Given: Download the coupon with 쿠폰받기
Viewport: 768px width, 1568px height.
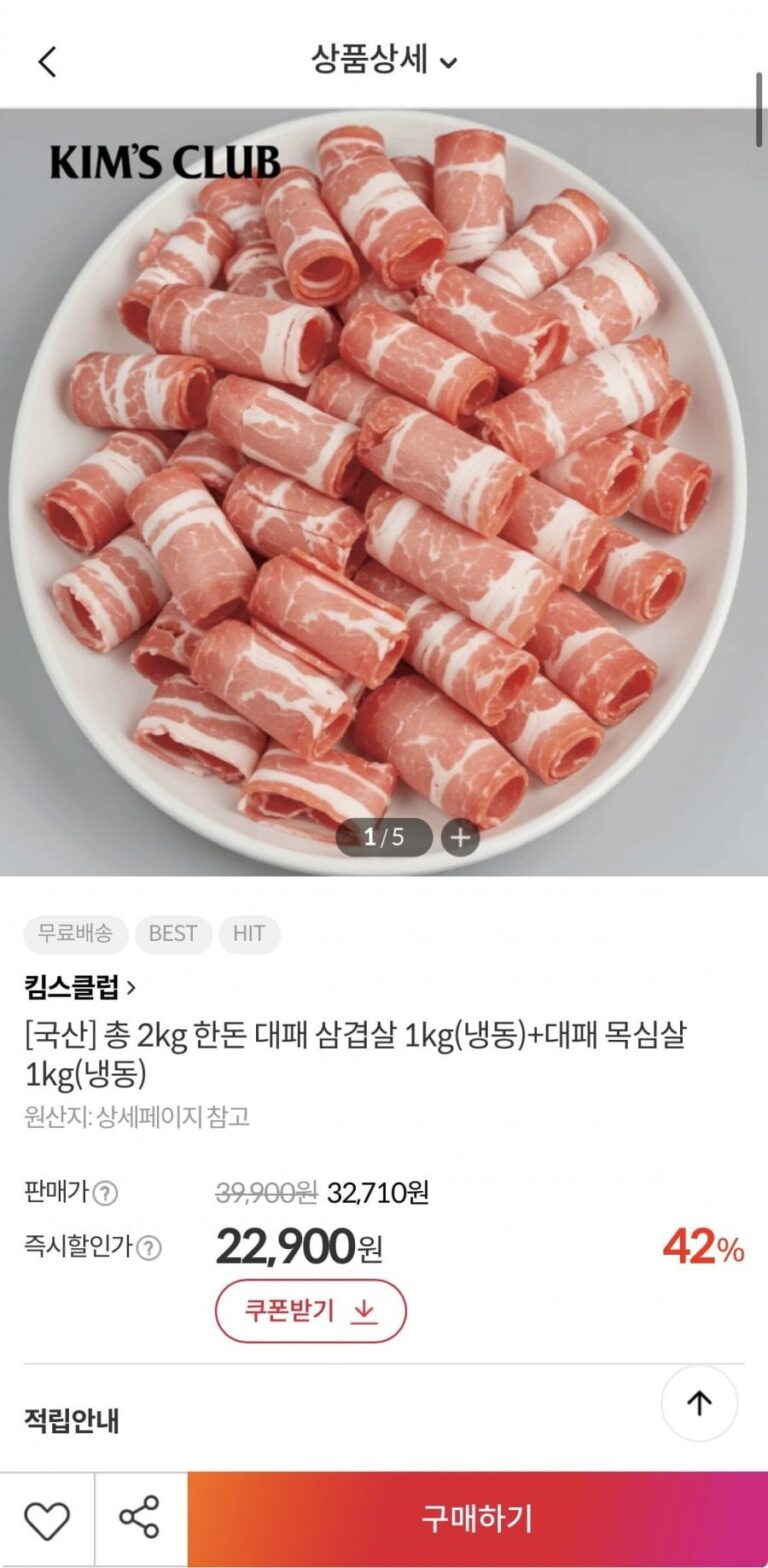Looking at the screenshot, I should tap(310, 1310).
